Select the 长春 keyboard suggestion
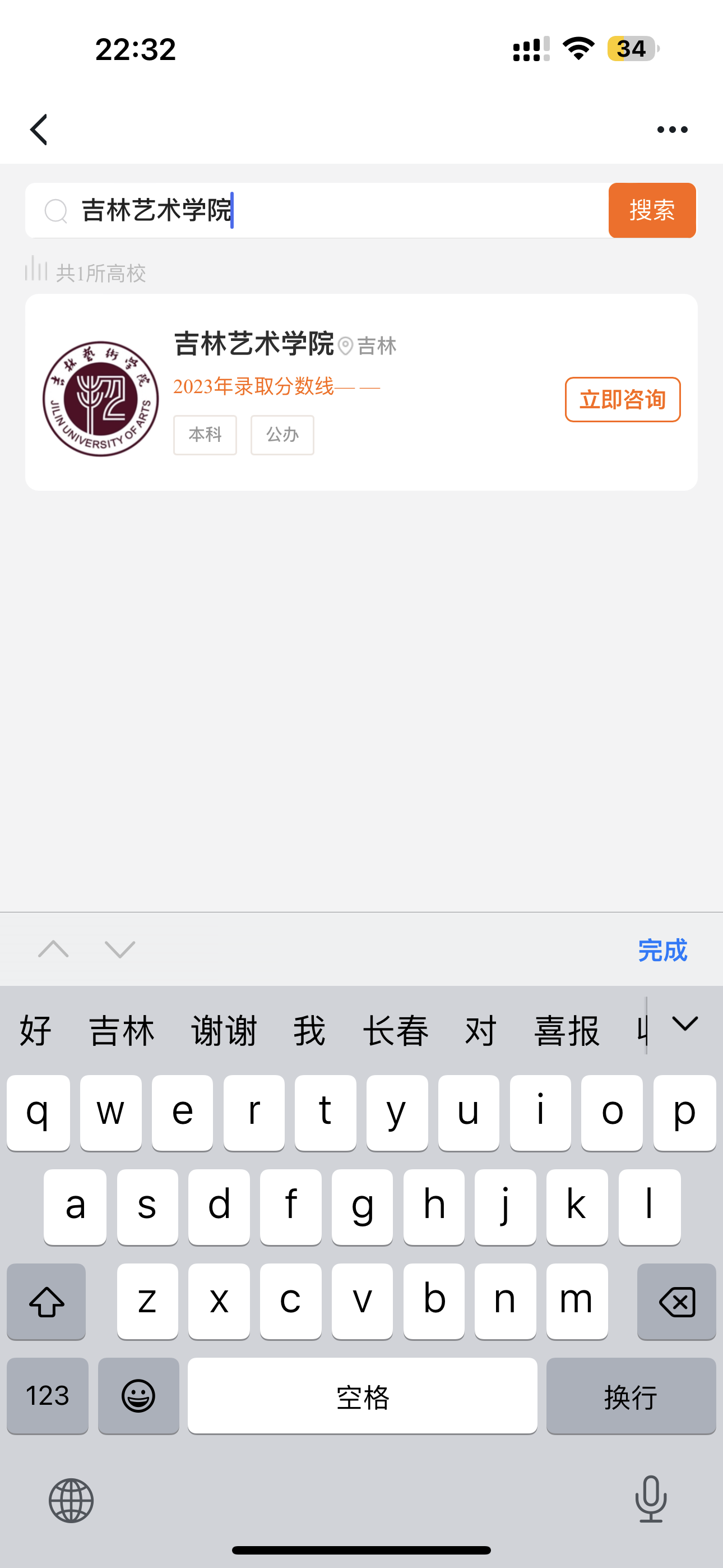This screenshot has width=723, height=1568. tap(396, 1031)
